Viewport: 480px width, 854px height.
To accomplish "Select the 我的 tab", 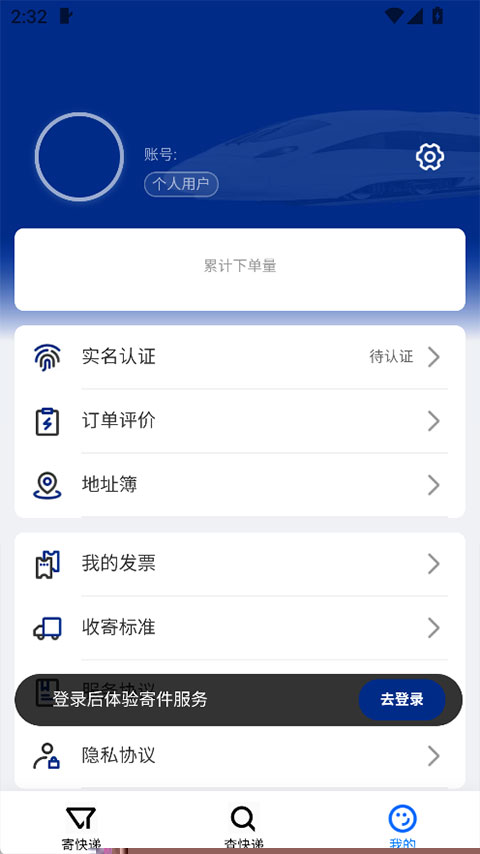I will [x=402, y=824].
